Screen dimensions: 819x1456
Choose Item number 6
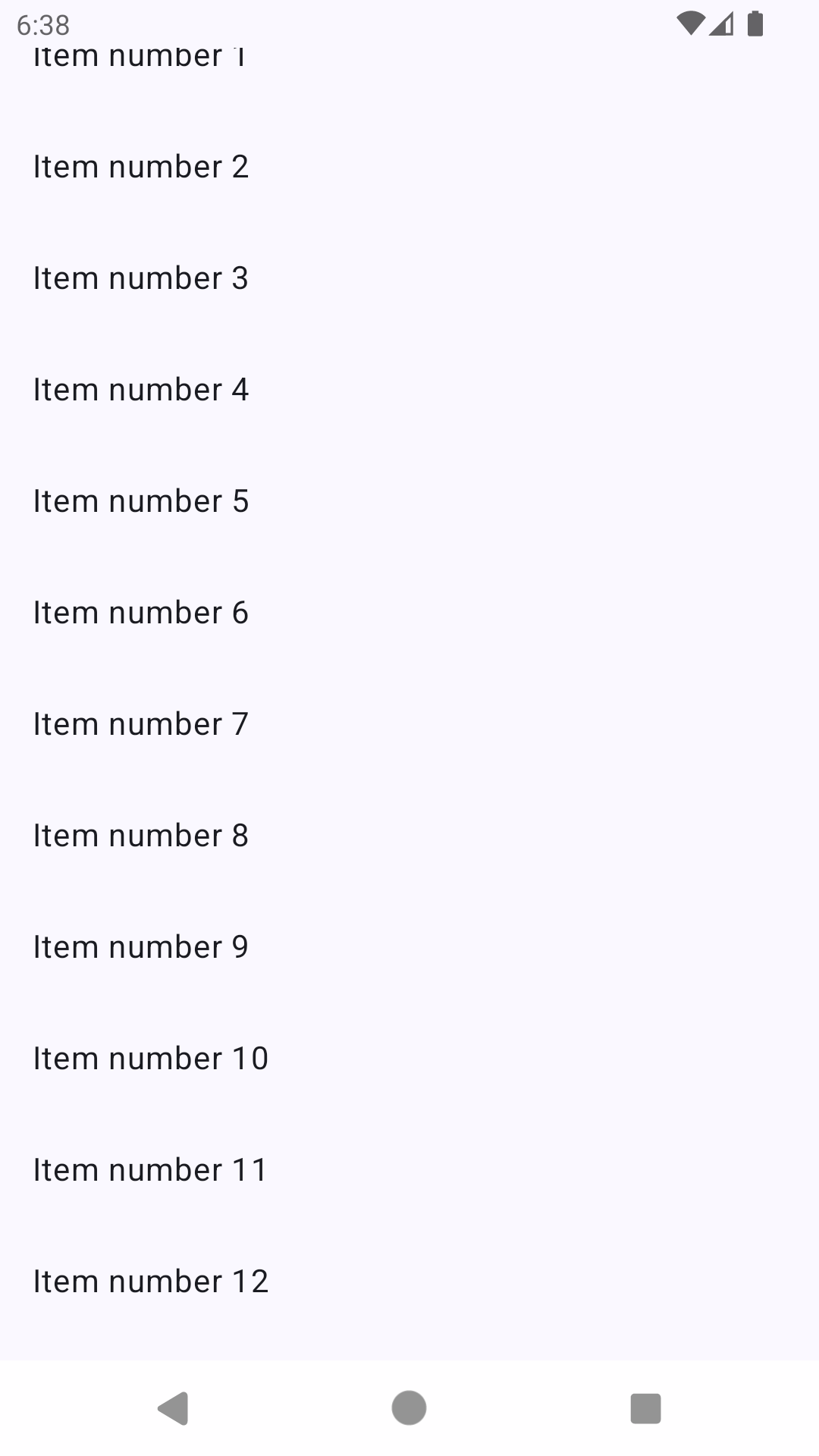[x=140, y=612]
